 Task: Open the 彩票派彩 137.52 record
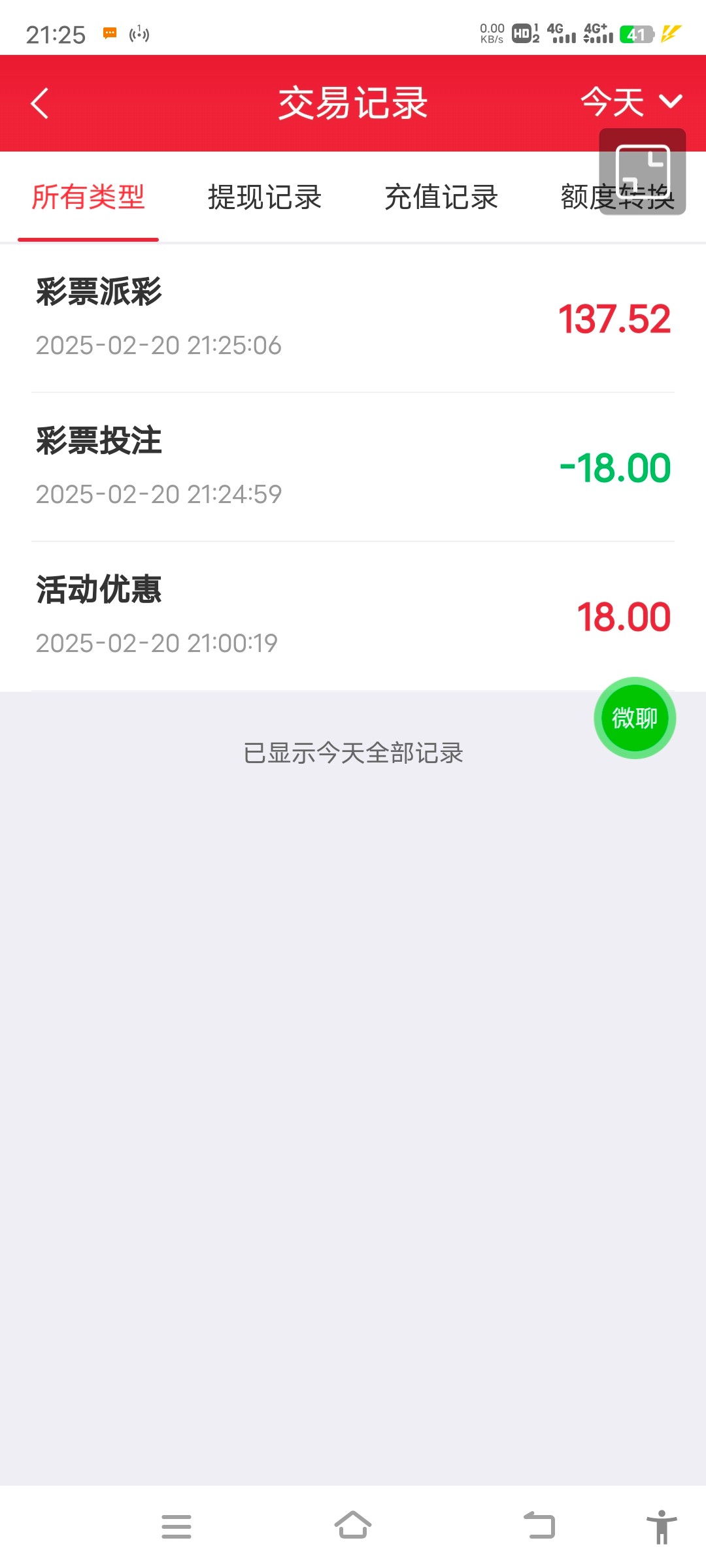(353, 318)
